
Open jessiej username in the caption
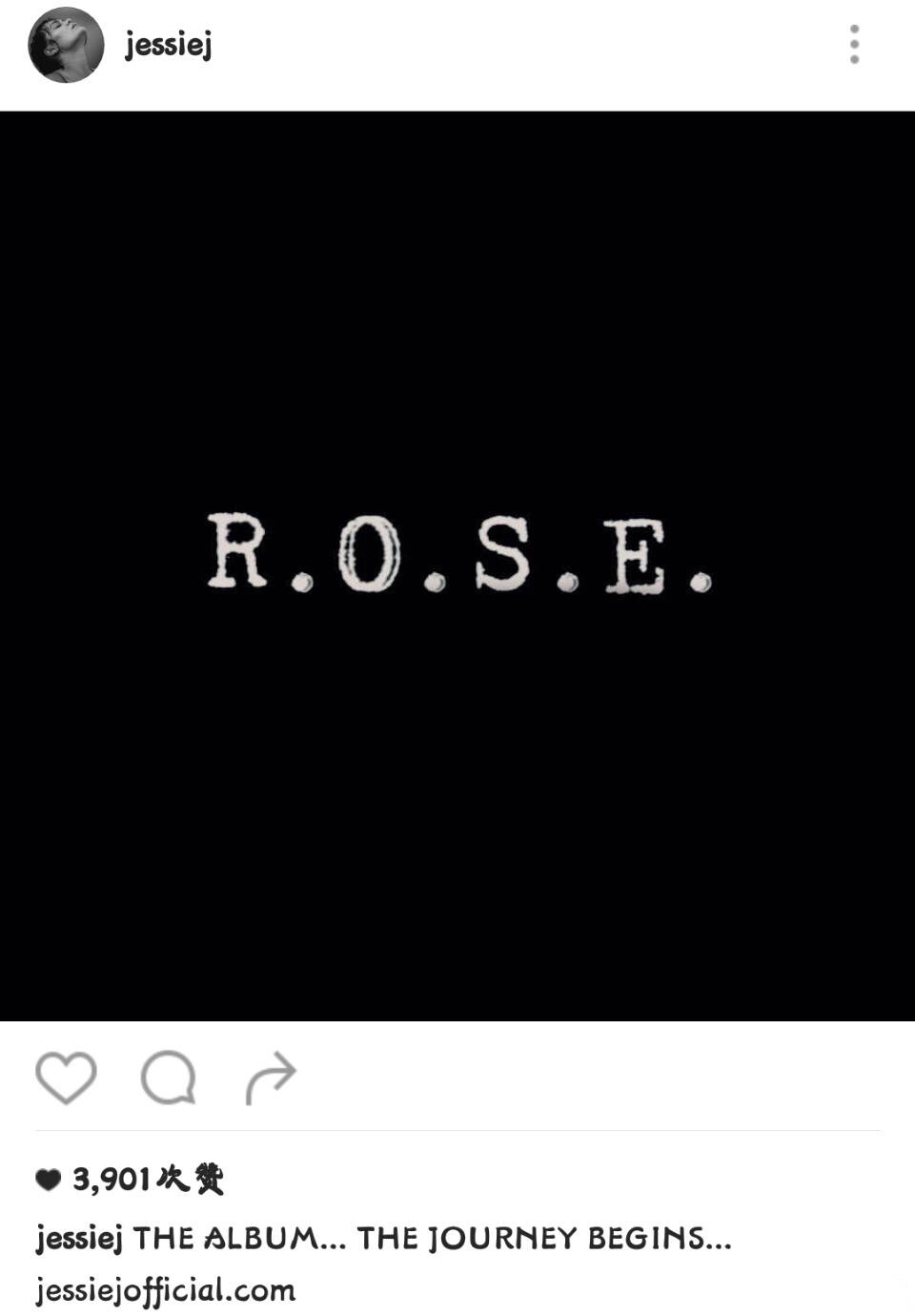[79, 1239]
